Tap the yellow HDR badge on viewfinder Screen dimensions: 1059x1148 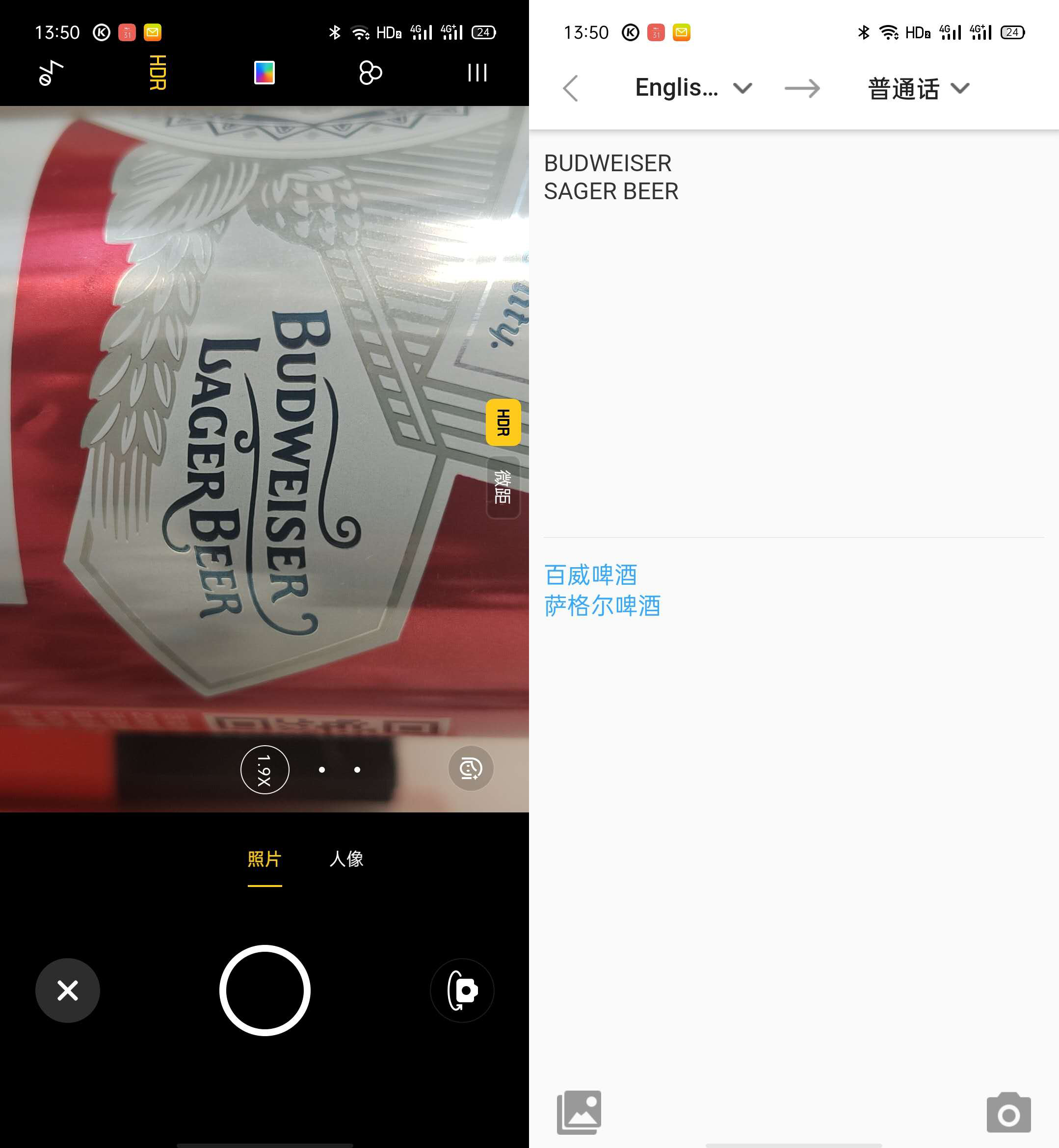503,422
